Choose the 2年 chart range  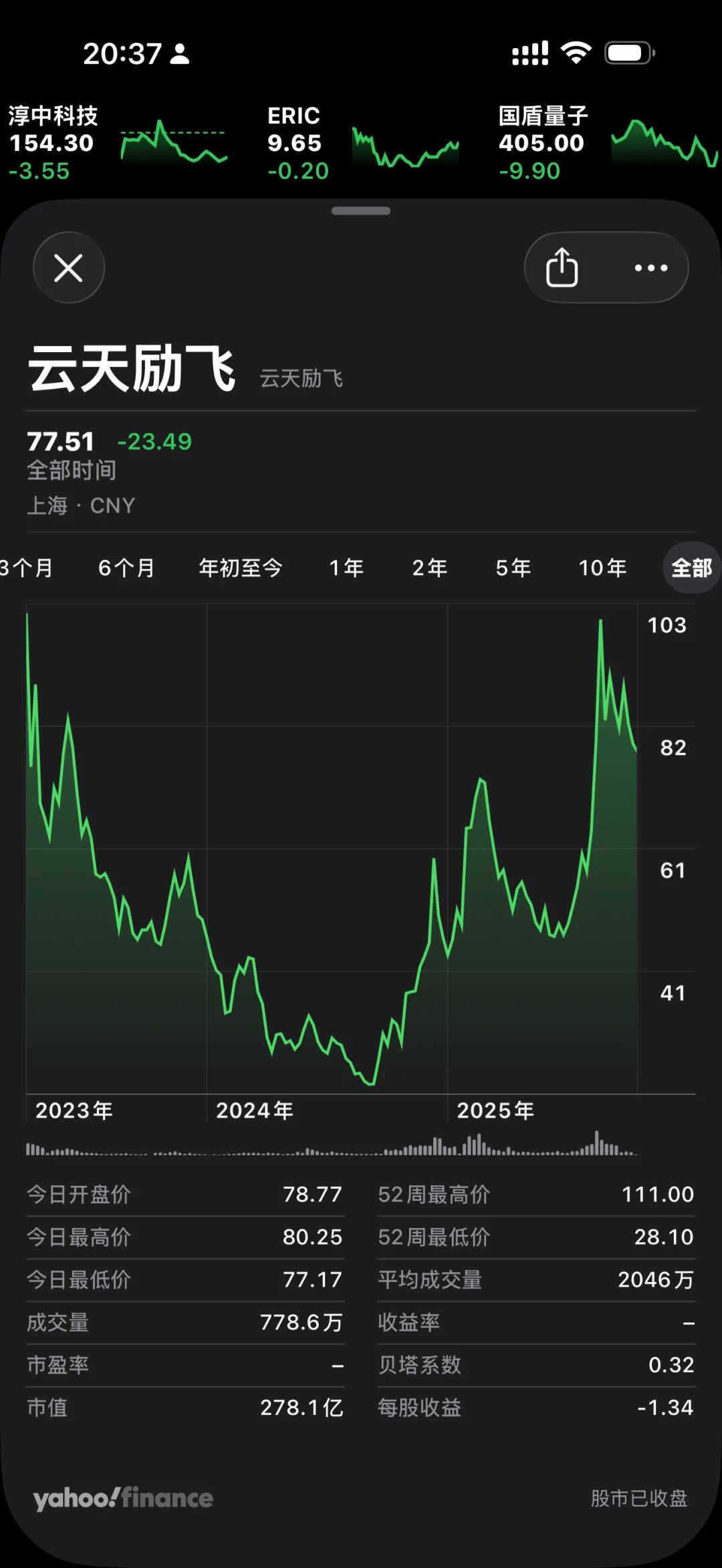coord(430,568)
